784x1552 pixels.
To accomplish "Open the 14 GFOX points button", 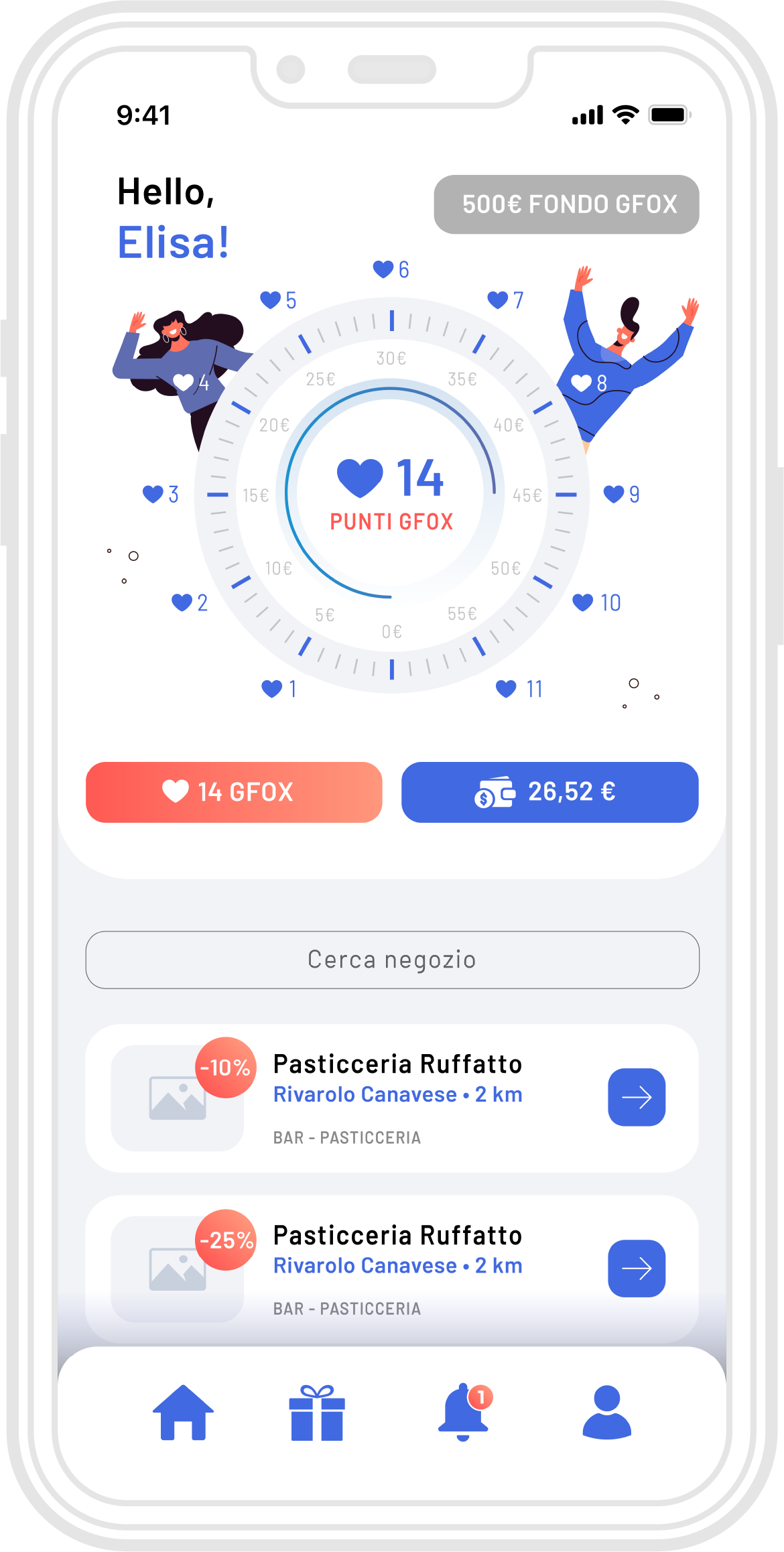I will (x=234, y=792).
